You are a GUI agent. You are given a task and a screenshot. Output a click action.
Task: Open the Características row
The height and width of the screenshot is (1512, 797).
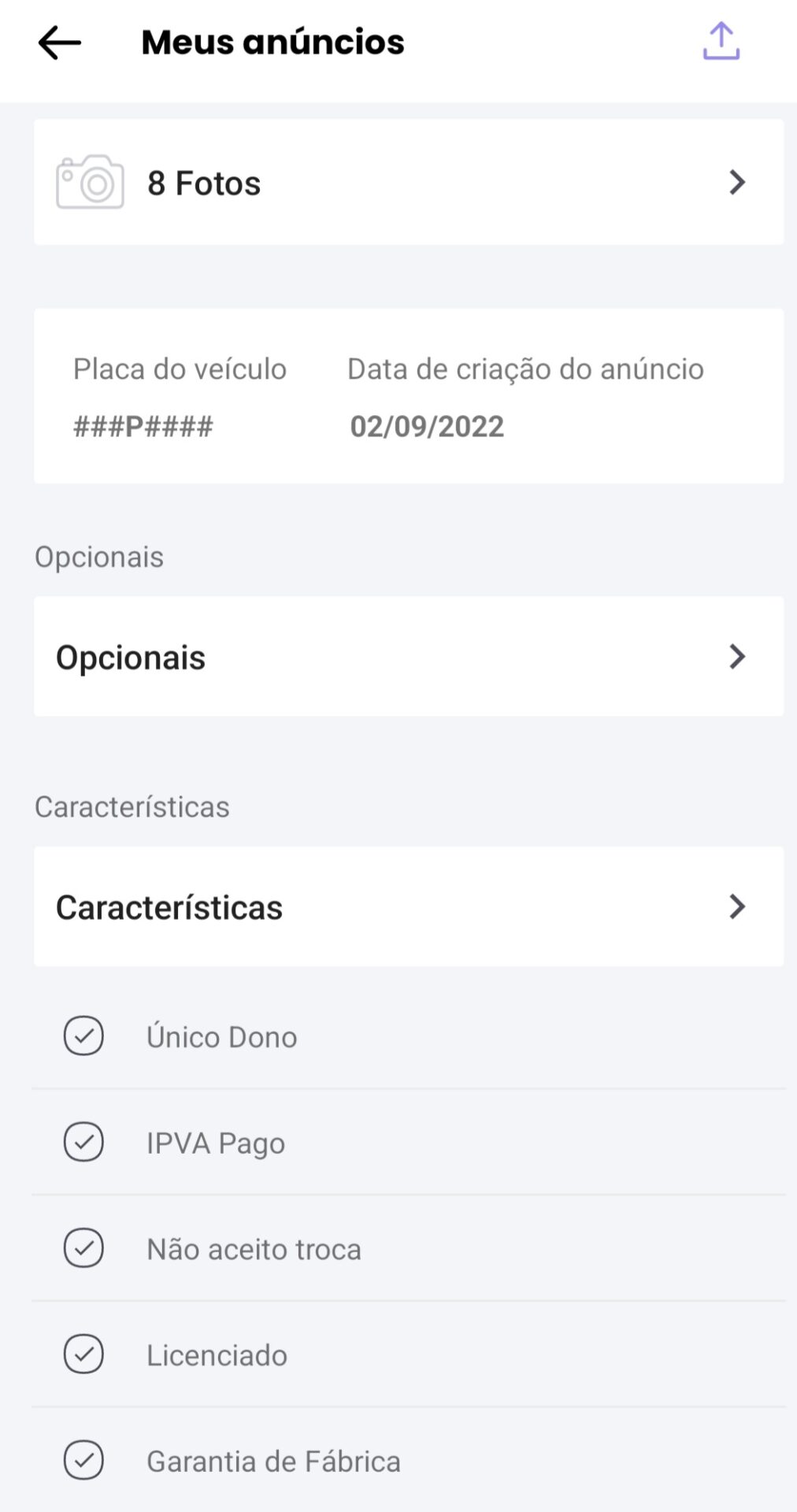[409, 906]
